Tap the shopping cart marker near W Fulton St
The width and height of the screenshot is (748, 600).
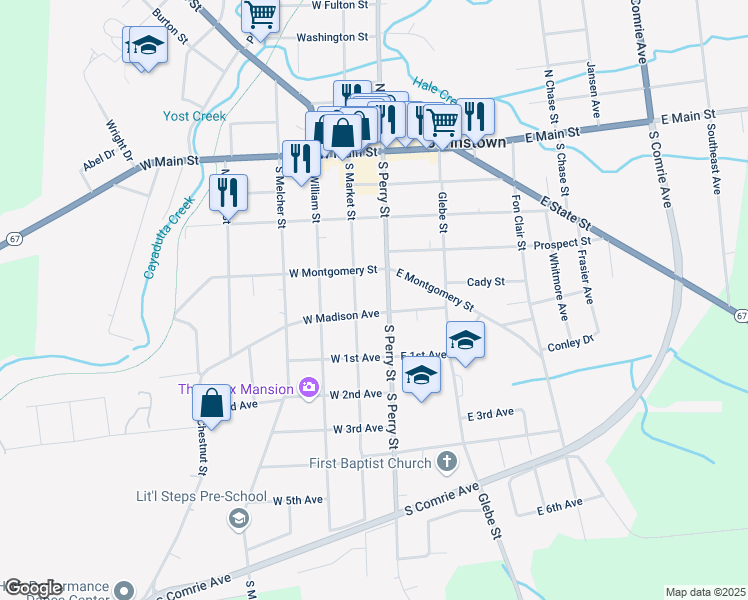260,16
